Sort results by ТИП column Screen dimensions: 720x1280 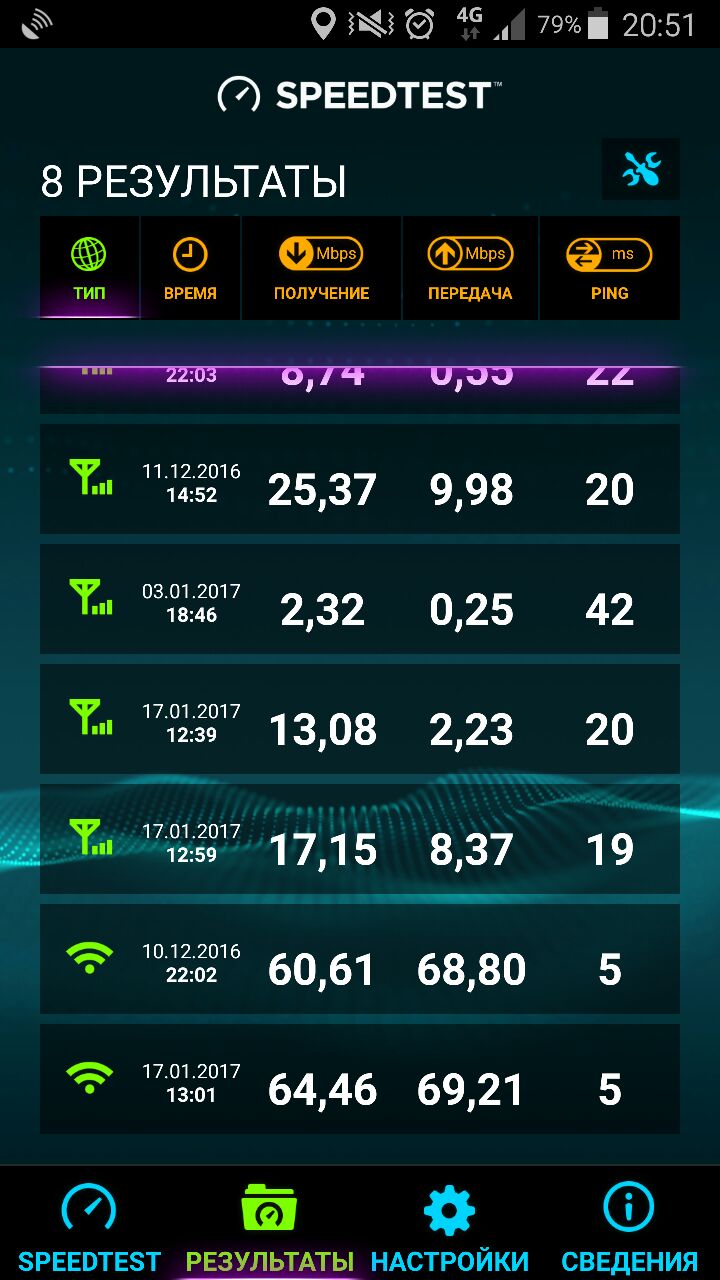(89, 268)
